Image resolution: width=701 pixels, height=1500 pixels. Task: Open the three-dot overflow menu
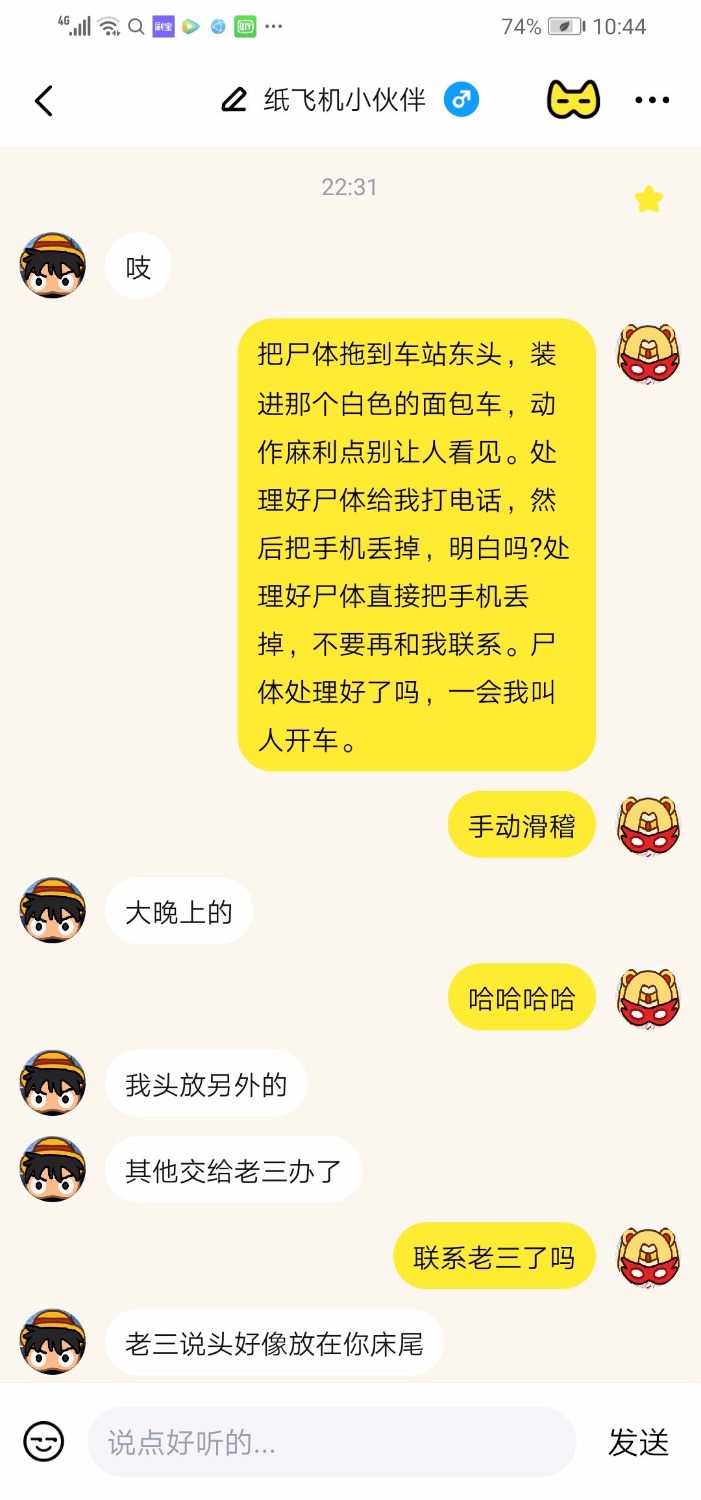pyautogui.click(x=652, y=100)
